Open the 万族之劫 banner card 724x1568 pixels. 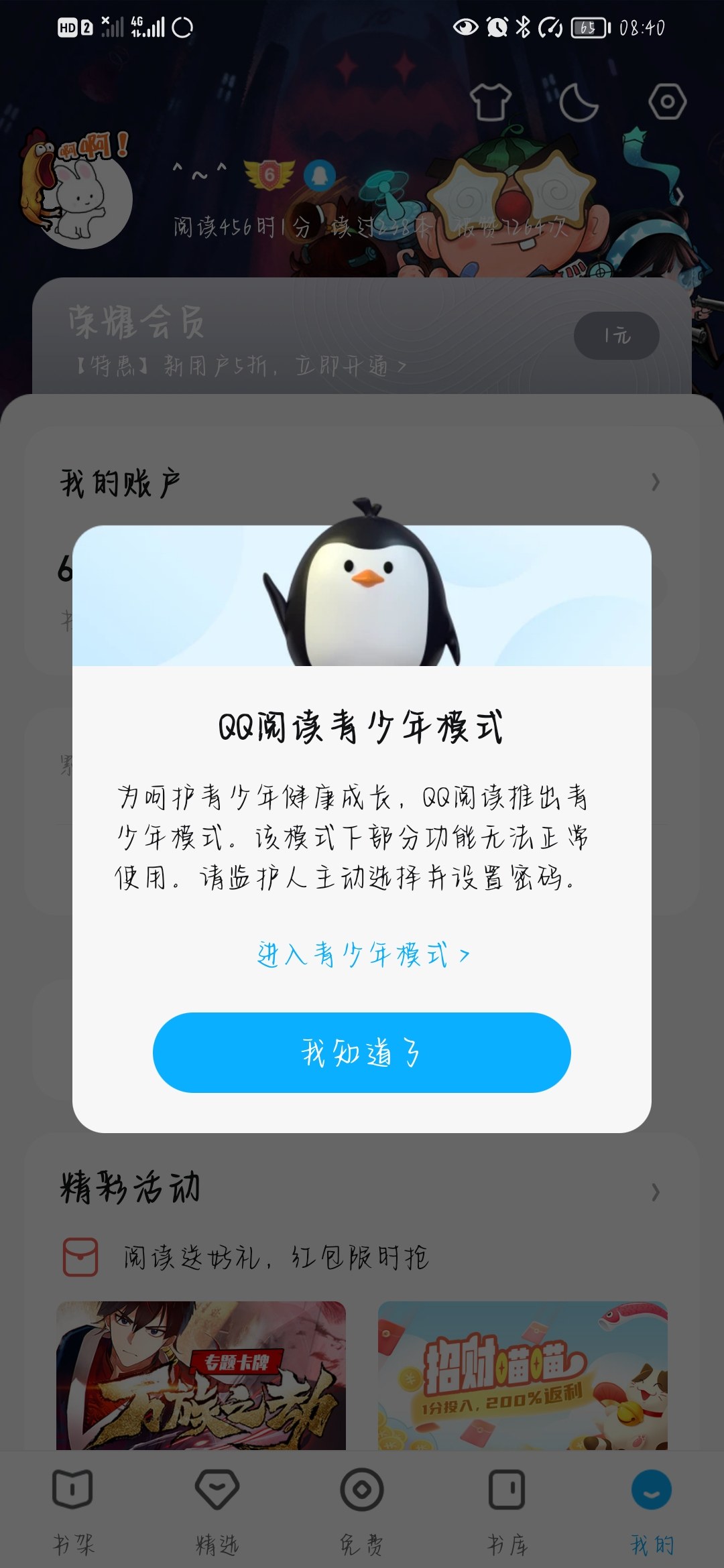(x=201, y=1375)
